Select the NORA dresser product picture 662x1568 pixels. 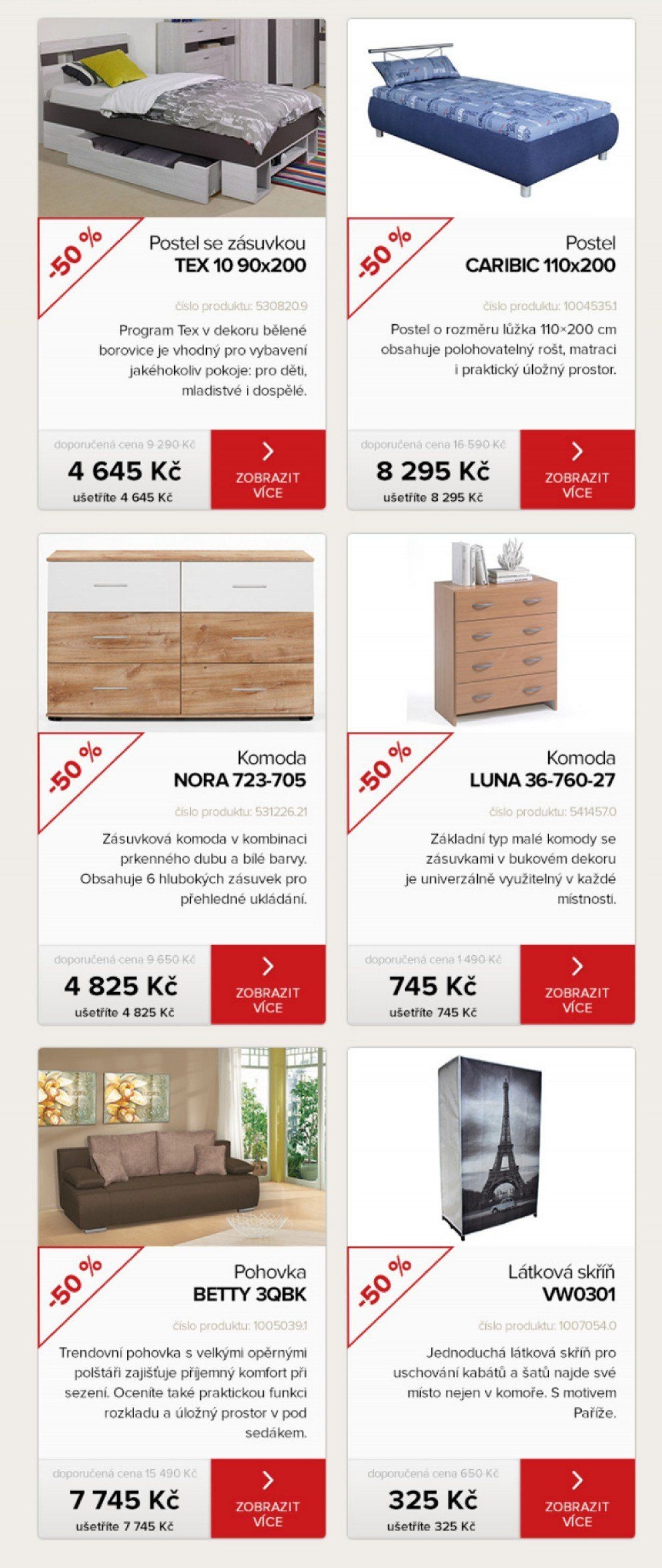[182, 632]
